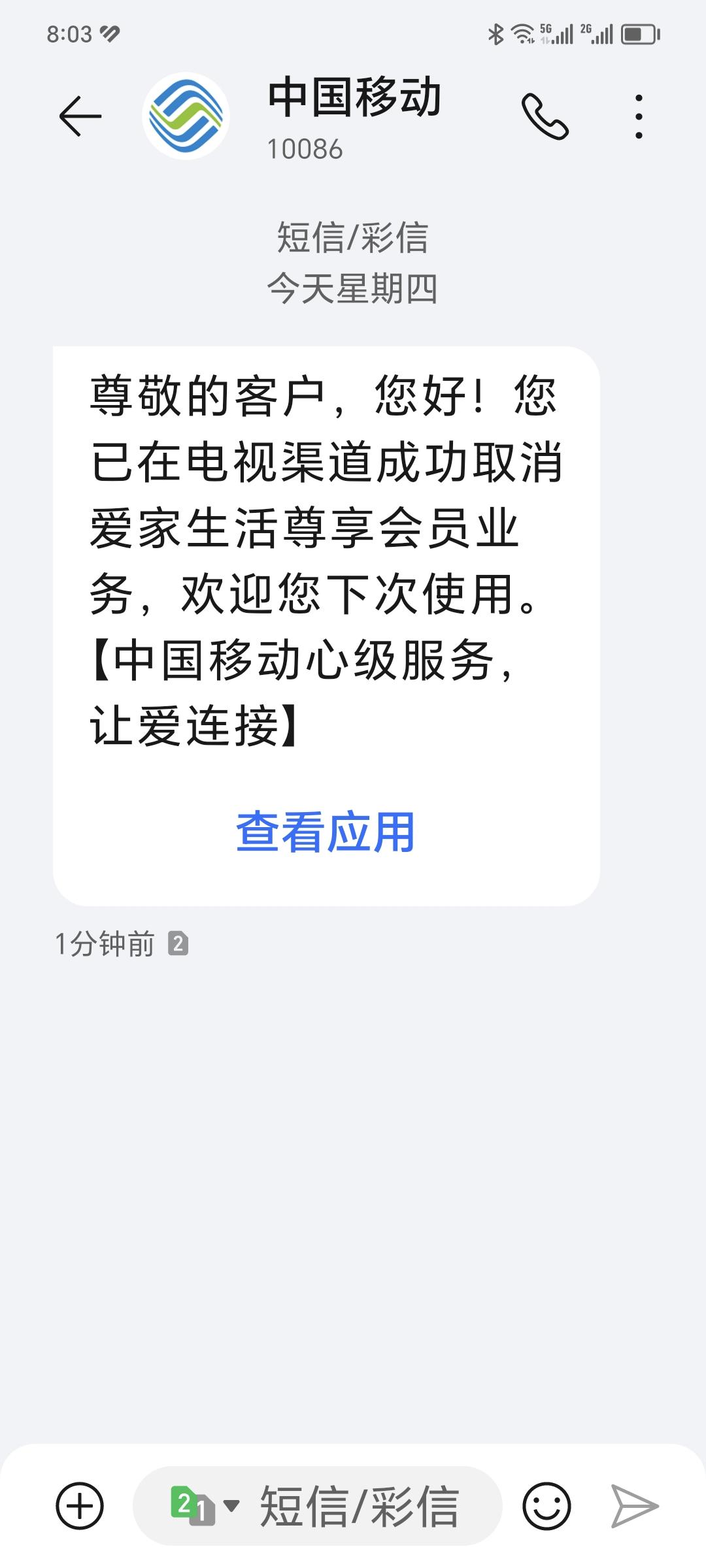The height and width of the screenshot is (1568, 706).
Task: Open the phone call icon to dial 10086
Action: [x=546, y=118]
